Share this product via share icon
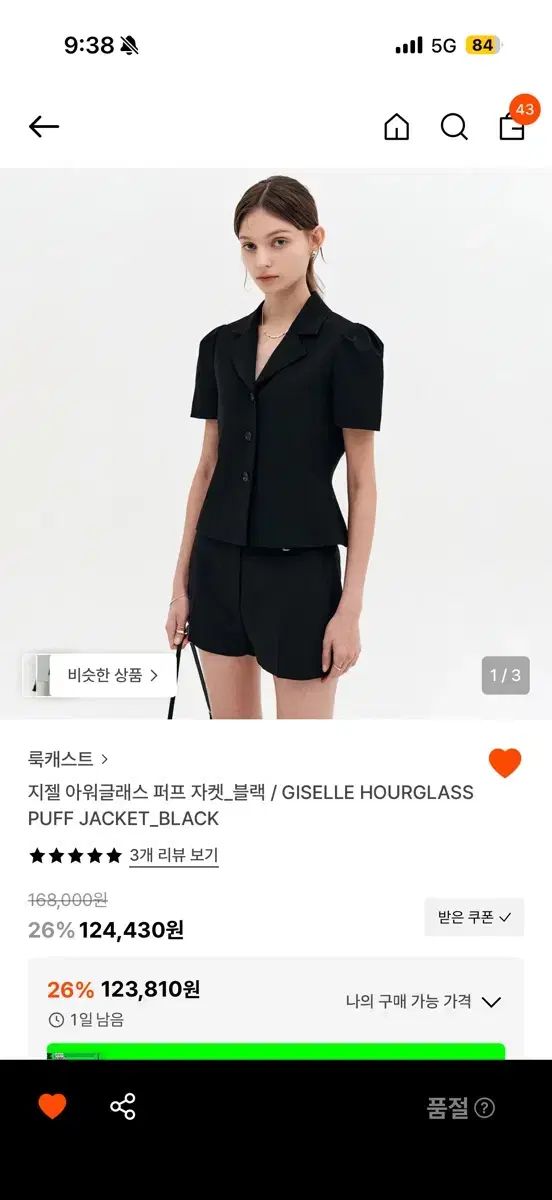 click(x=123, y=1107)
